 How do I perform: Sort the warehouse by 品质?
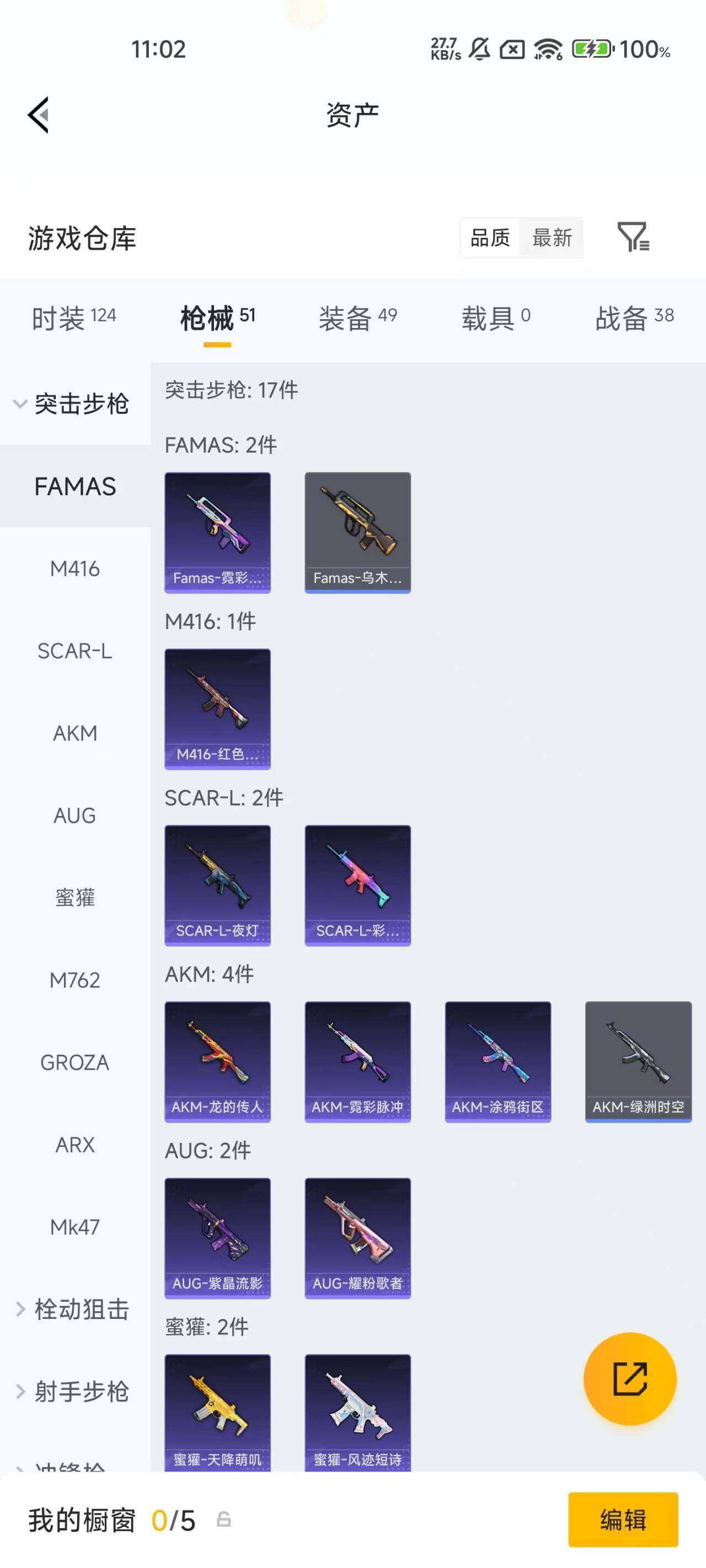click(x=490, y=238)
